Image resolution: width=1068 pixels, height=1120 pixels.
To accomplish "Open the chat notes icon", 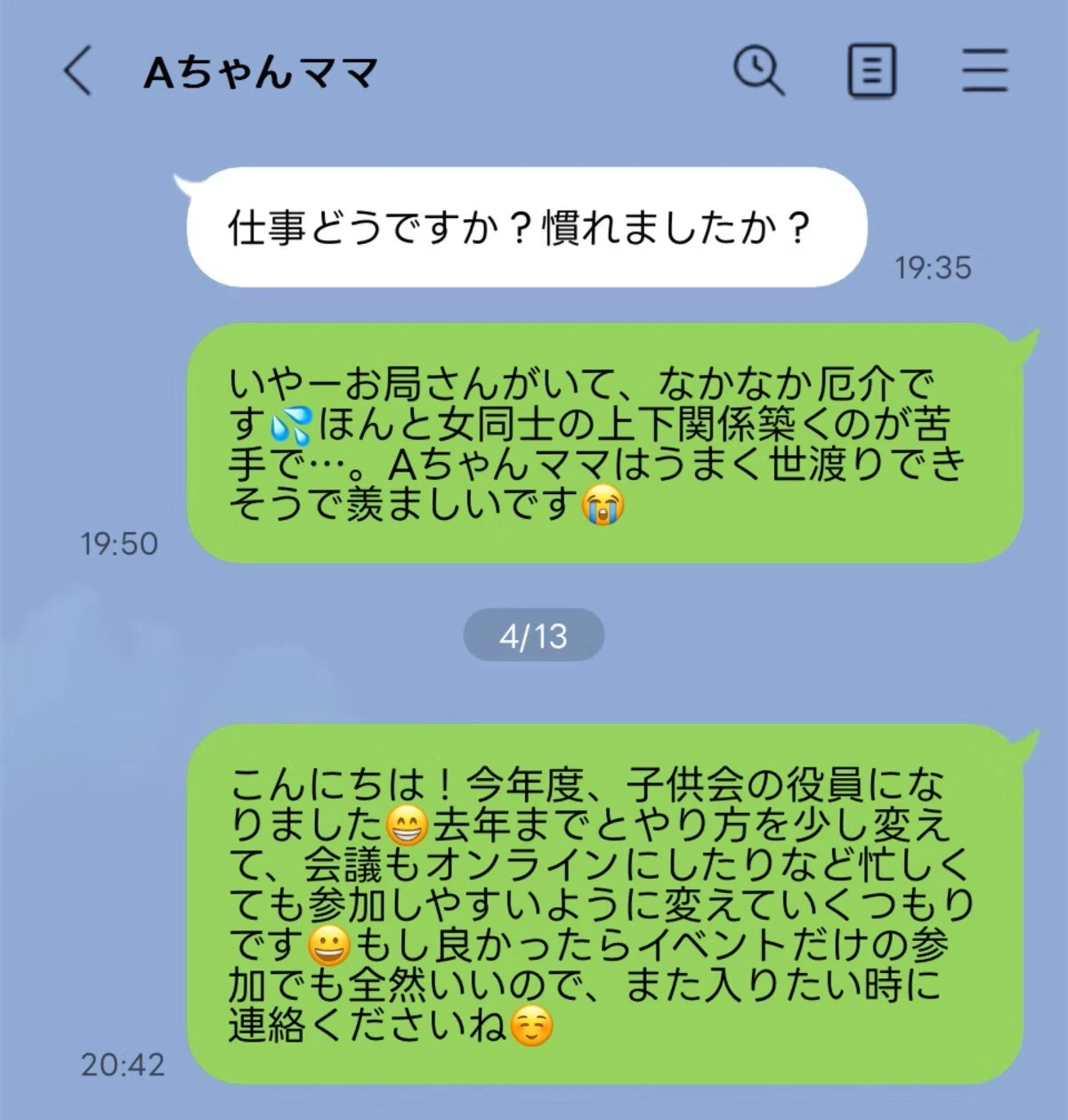I will (870, 71).
